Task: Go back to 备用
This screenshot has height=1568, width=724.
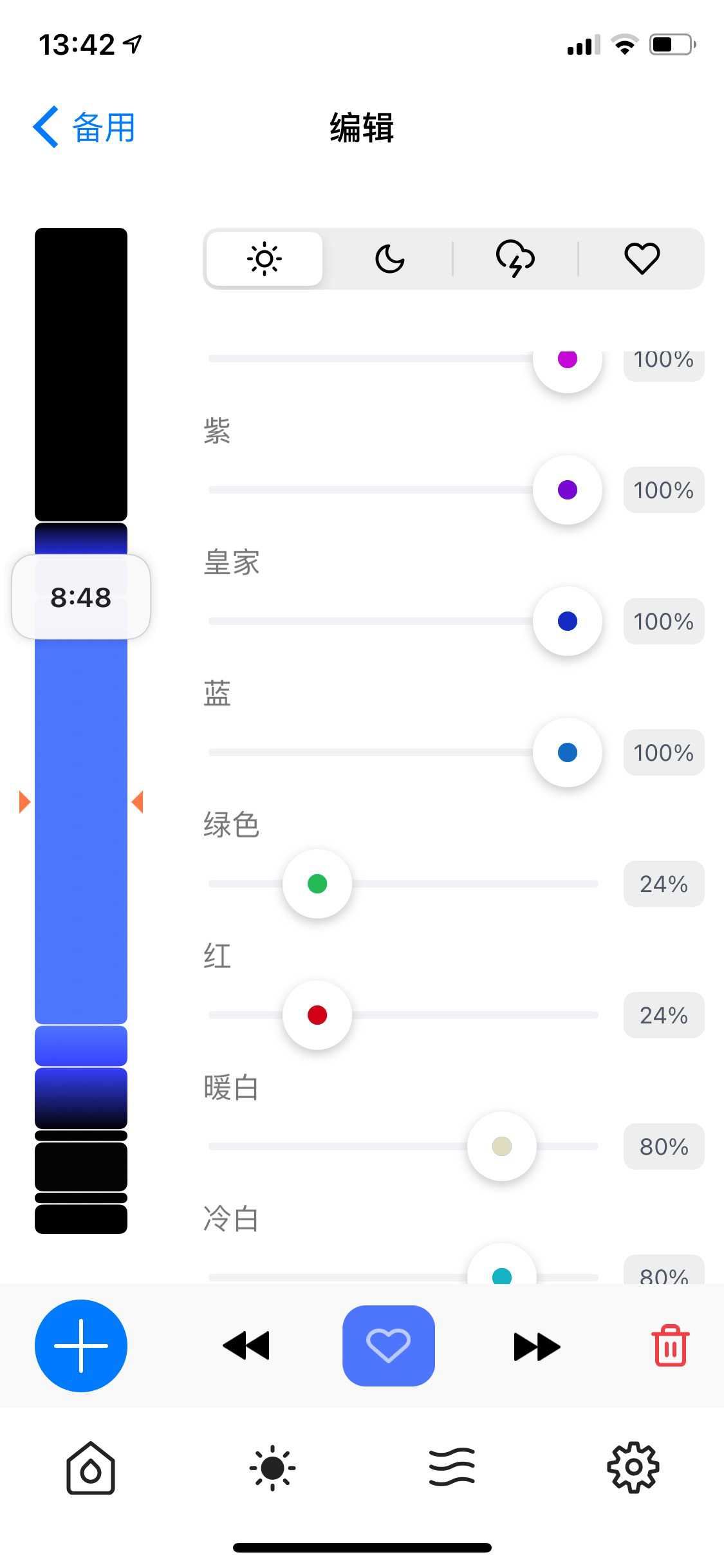Action: 84,127
